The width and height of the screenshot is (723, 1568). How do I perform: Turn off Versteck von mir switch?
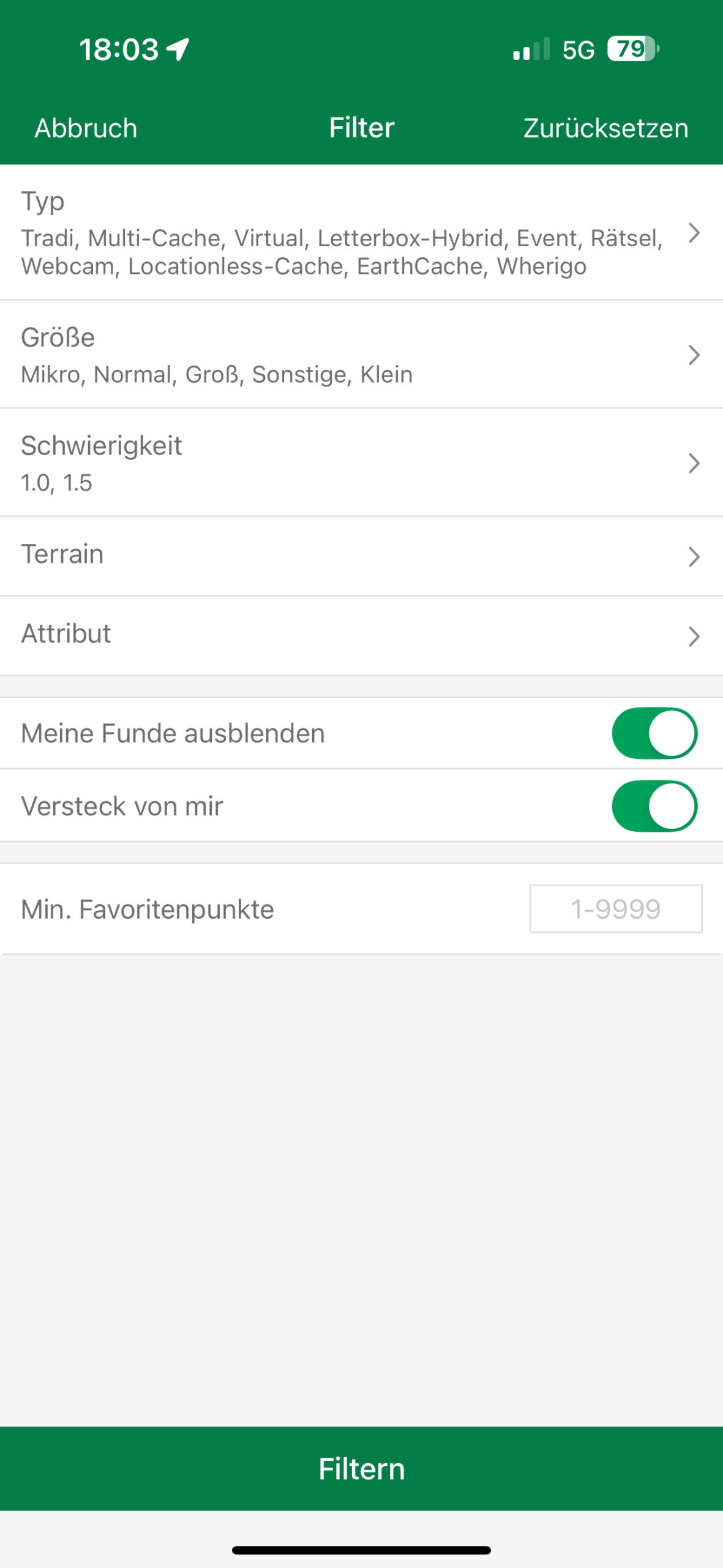[654, 806]
